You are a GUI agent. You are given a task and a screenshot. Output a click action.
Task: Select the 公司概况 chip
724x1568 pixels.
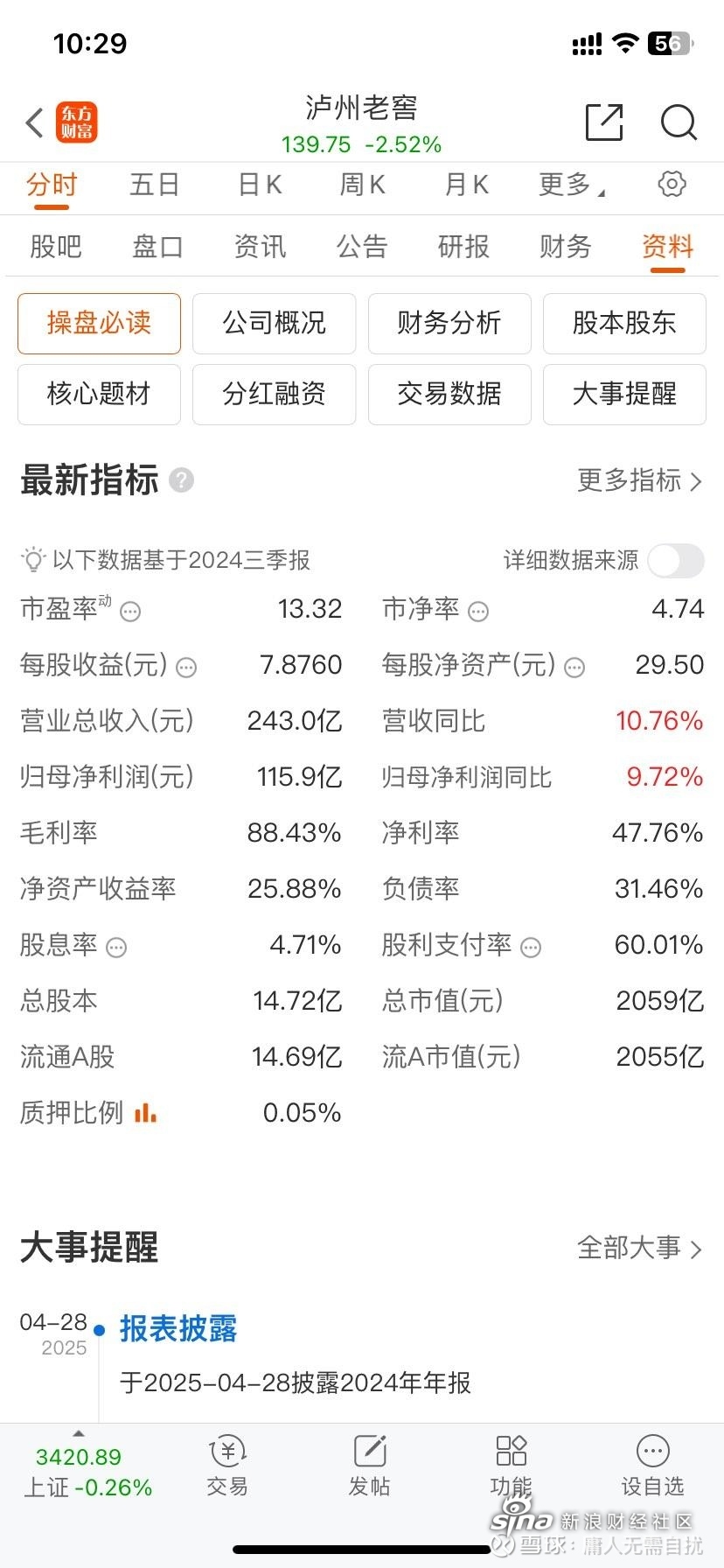[x=274, y=323]
